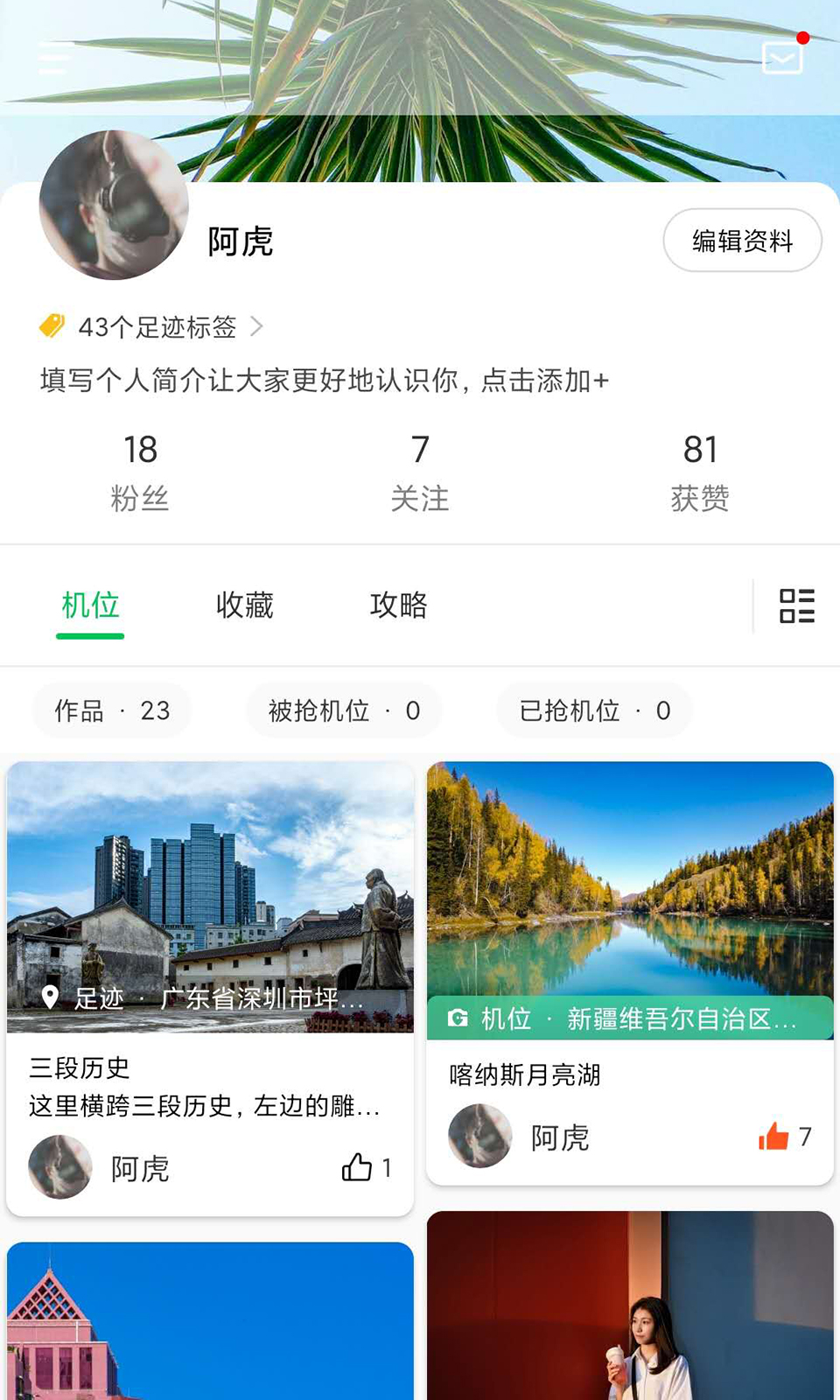The image size is (840, 1400).
Task: Like the 三段历史 post thumbs-up icon
Action: pyautogui.click(x=359, y=1167)
